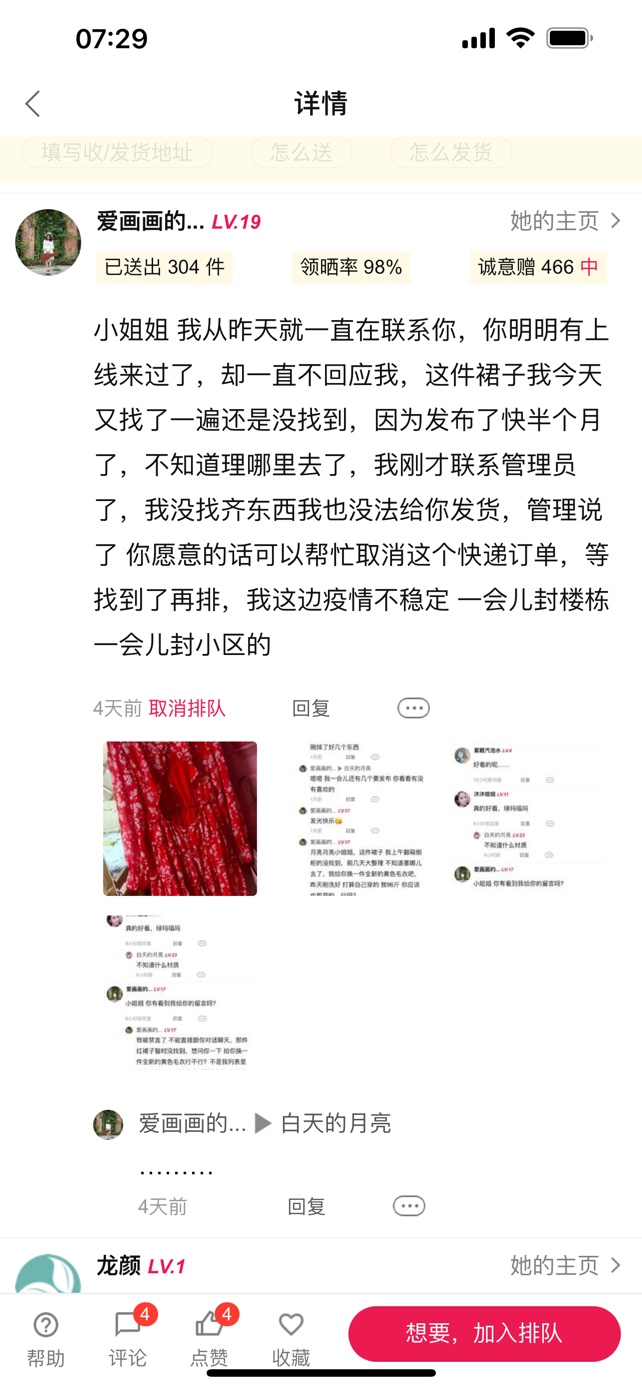
Task: Reply to 爱画画的's long comment
Action: 310,708
